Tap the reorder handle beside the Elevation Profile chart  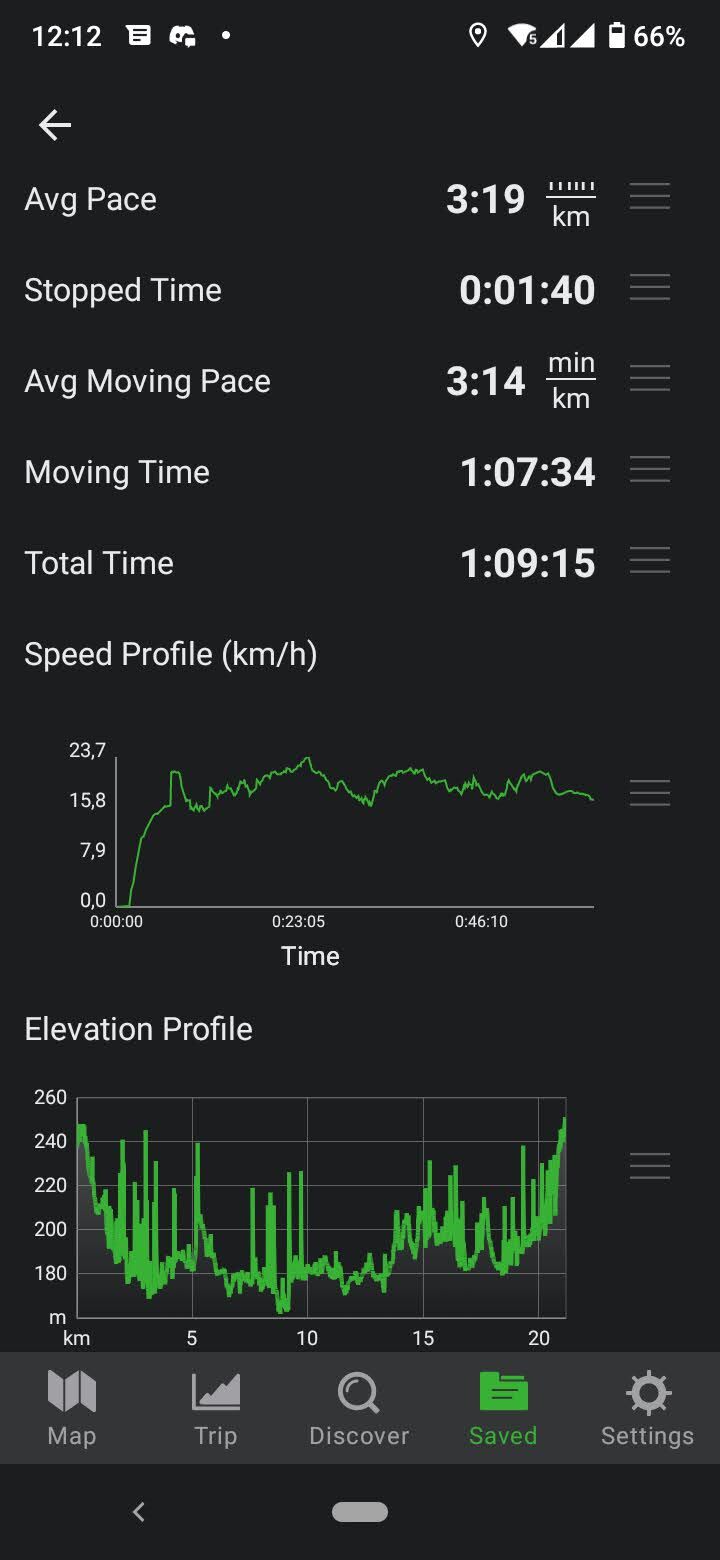(650, 1166)
